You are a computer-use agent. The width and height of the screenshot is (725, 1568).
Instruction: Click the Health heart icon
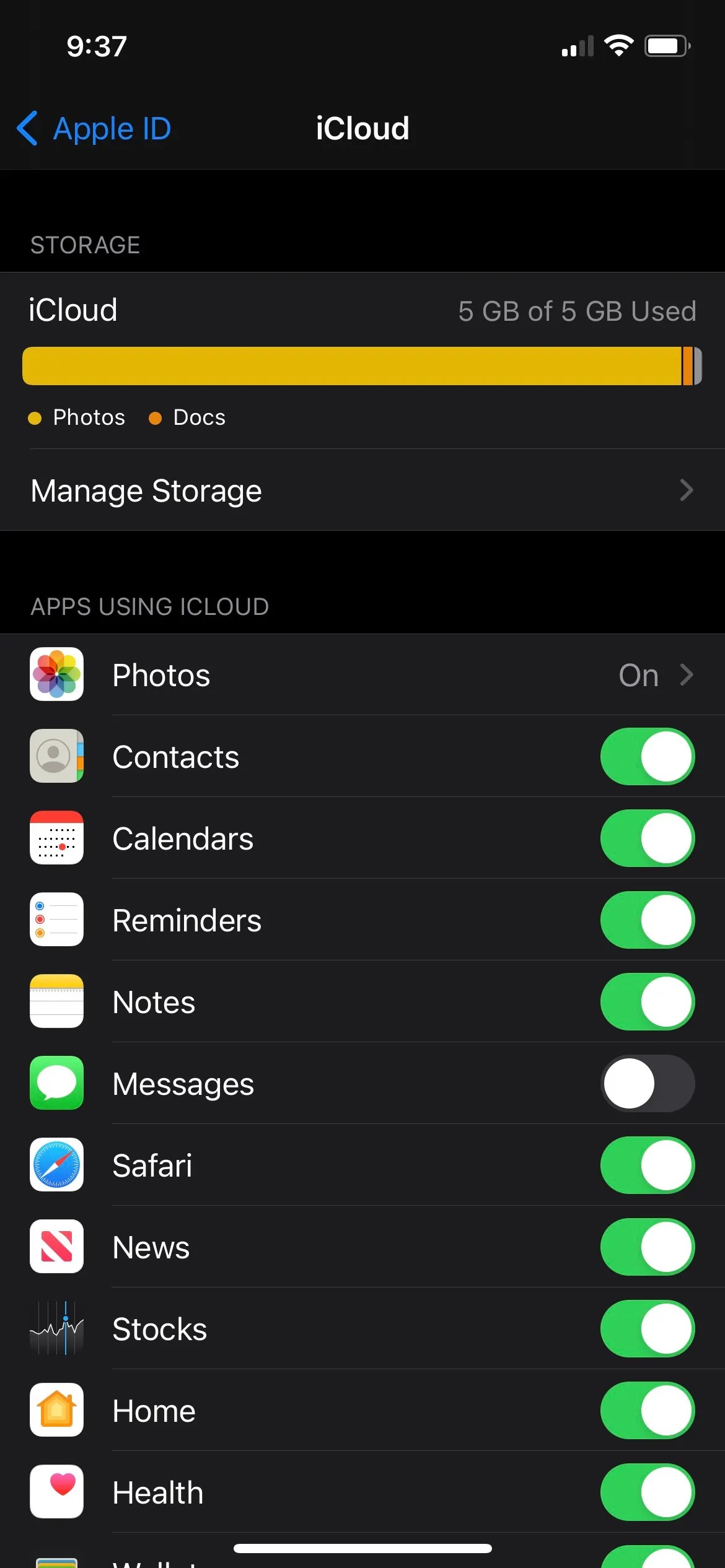56,1492
